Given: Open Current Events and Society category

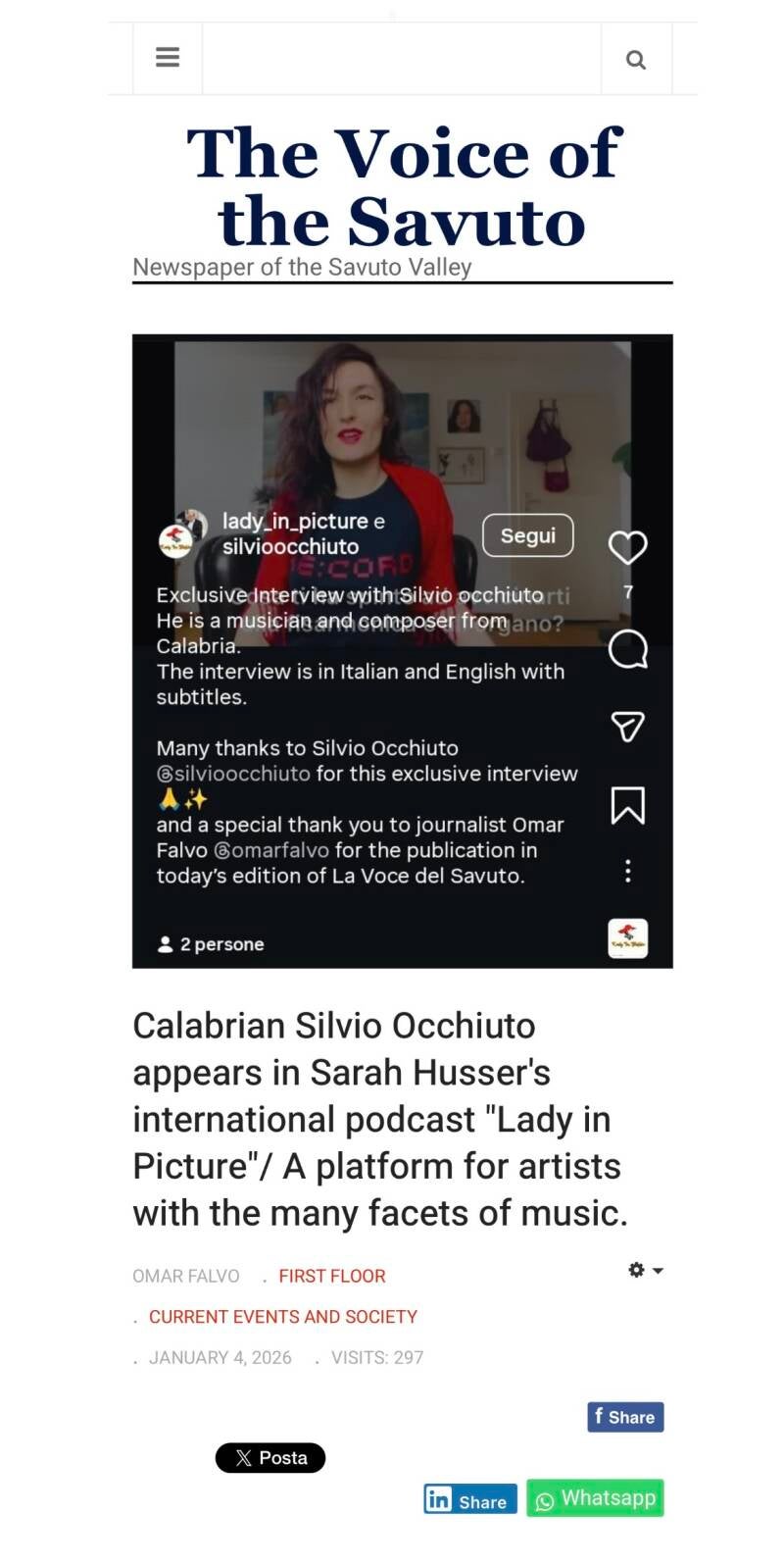Looking at the screenshot, I should tap(282, 1317).
